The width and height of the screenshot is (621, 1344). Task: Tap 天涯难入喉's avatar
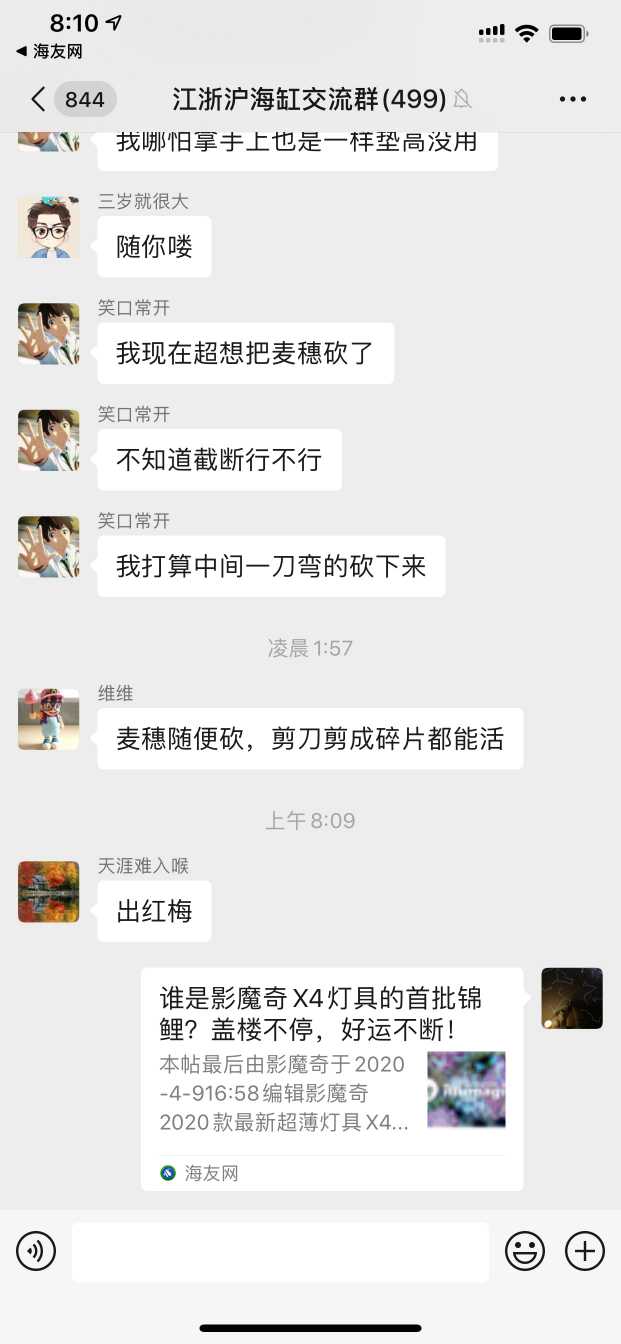pos(48,891)
